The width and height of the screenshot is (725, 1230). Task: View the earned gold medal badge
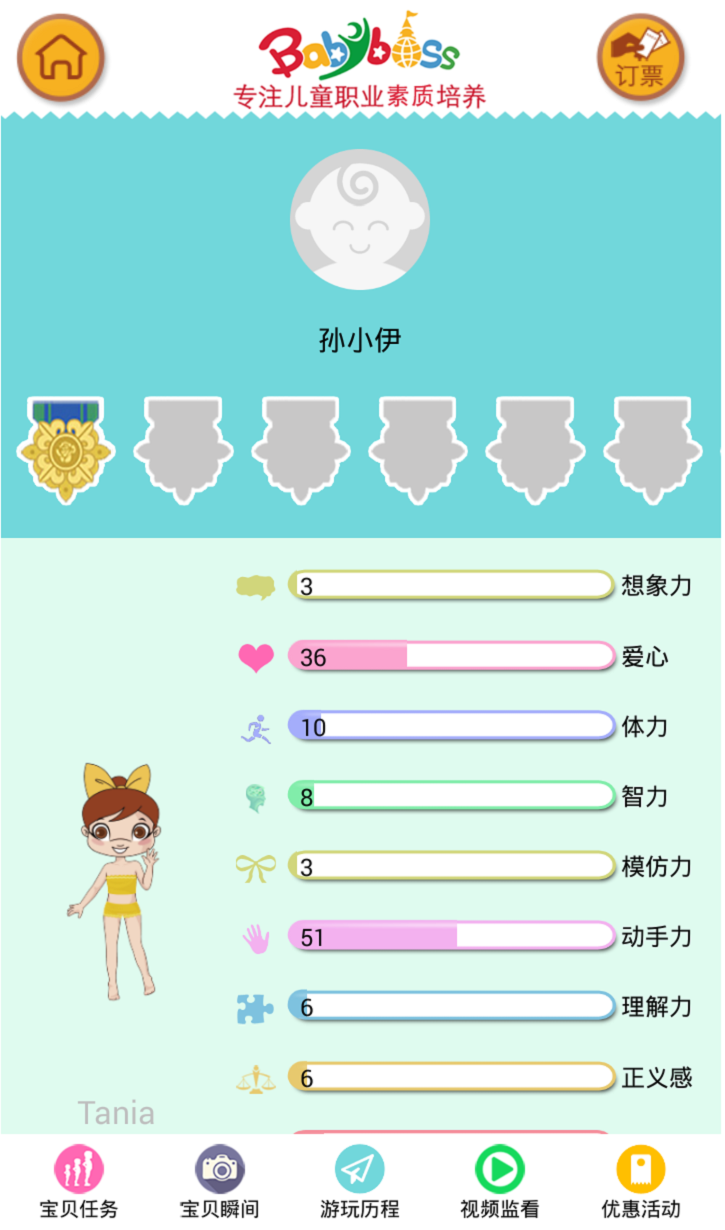click(66, 449)
